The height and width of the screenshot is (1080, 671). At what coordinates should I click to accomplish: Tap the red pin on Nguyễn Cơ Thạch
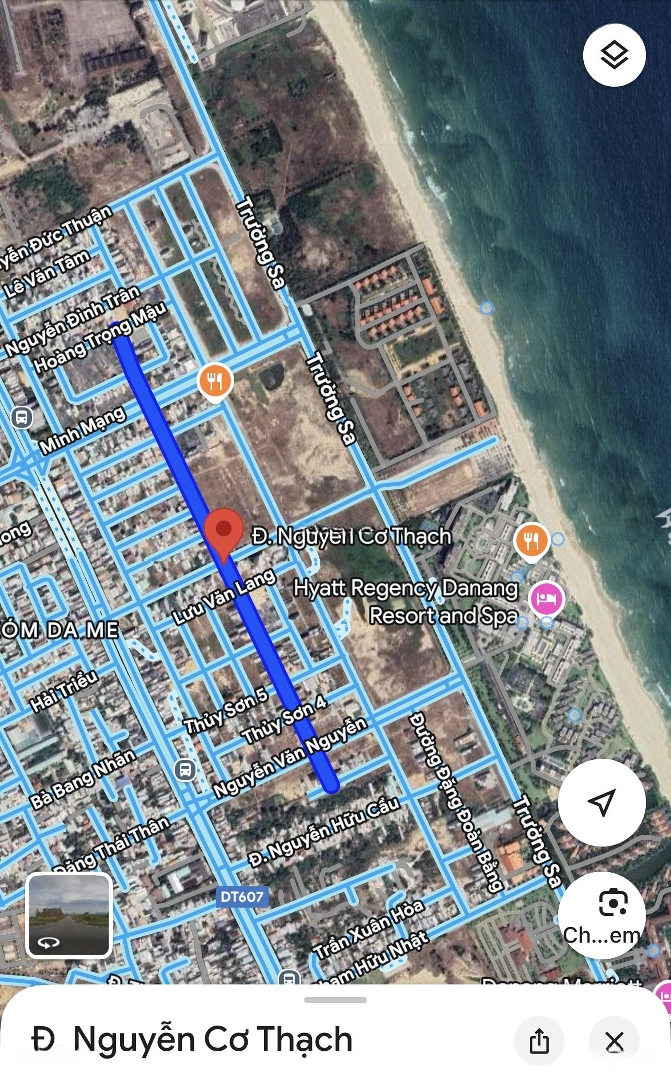(x=223, y=531)
